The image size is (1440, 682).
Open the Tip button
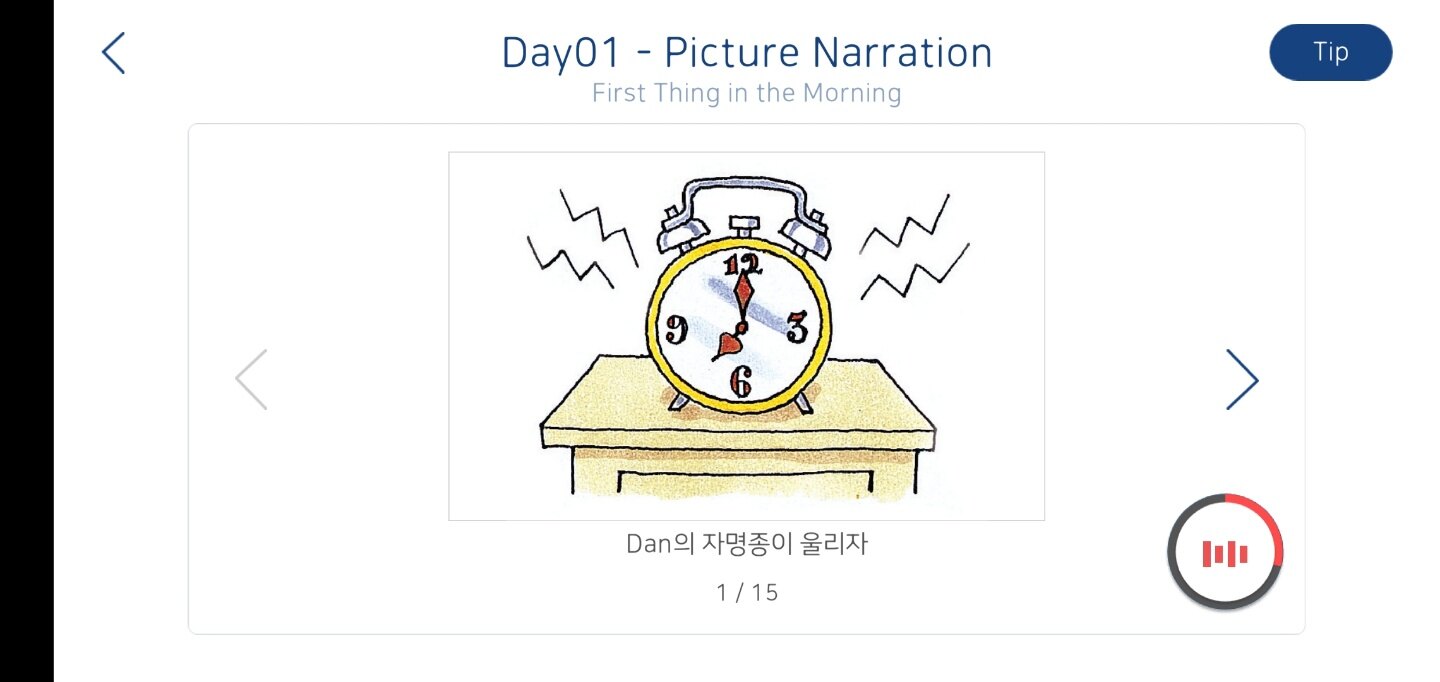click(1330, 52)
